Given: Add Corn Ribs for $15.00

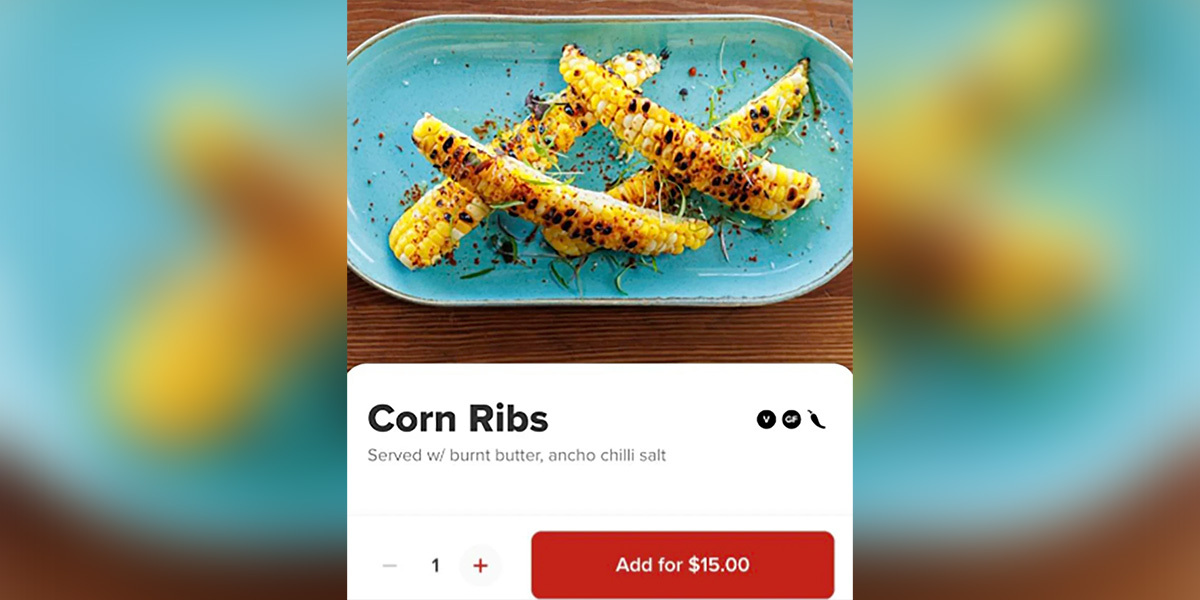Looking at the screenshot, I should click(x=682, y=565).
